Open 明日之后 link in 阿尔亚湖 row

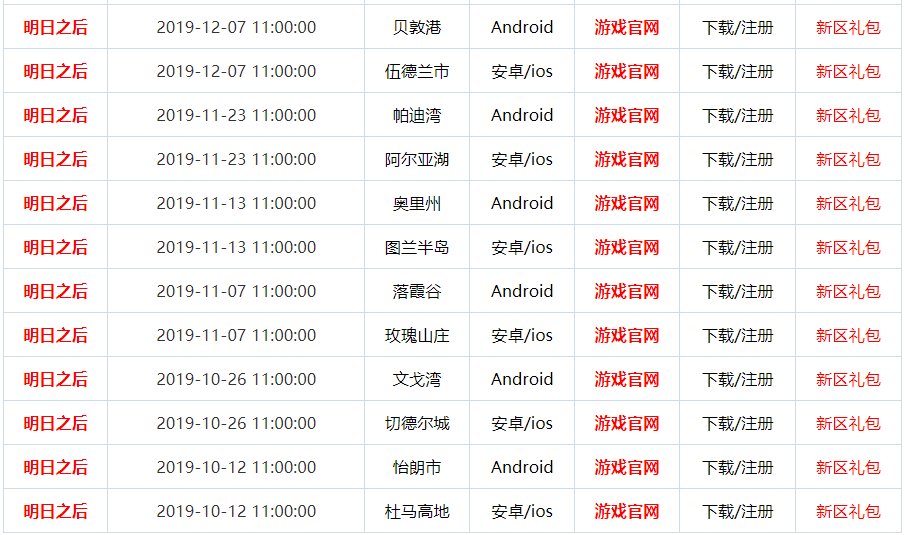(x=56, y=159)
